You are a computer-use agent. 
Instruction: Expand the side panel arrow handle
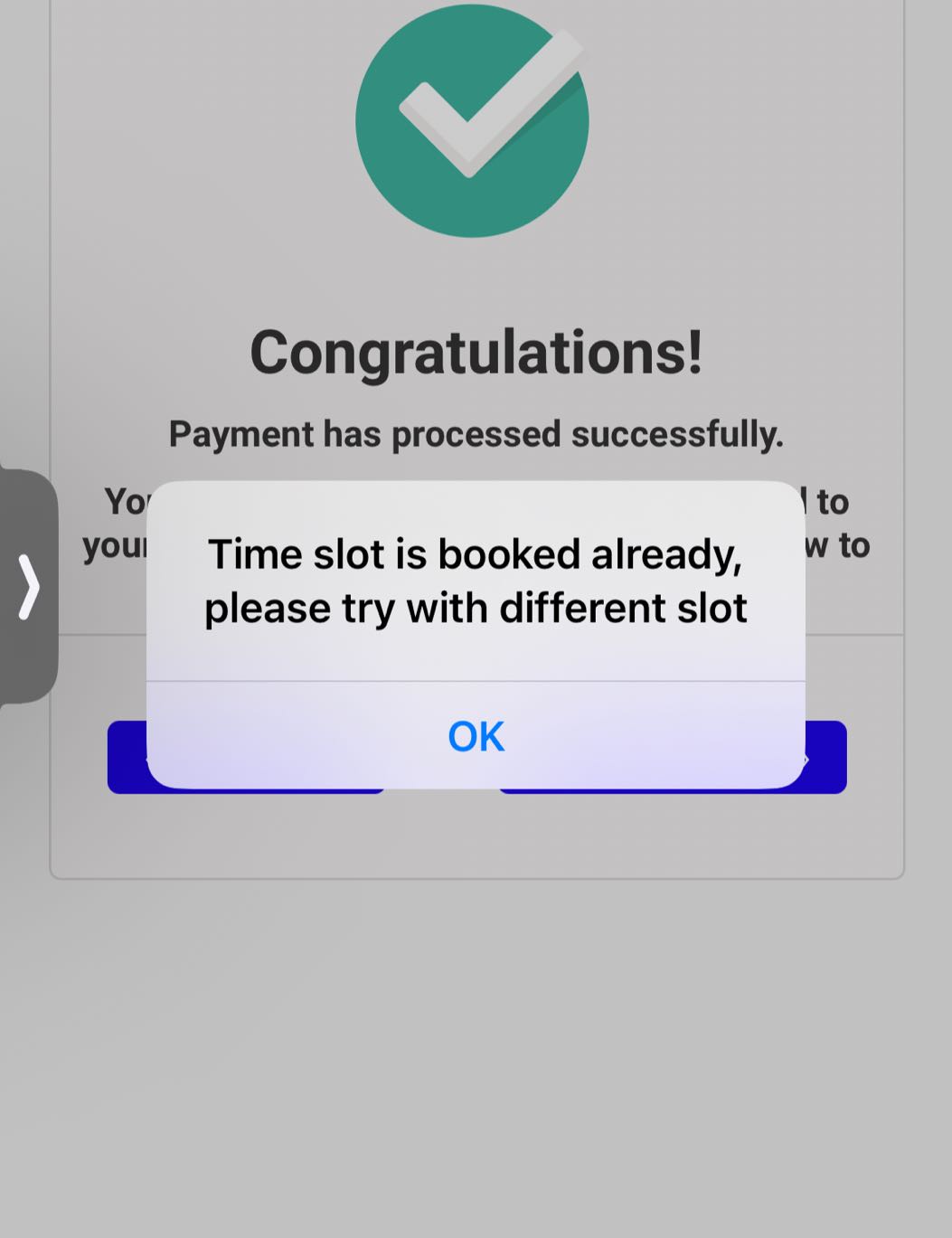[29, 587]
